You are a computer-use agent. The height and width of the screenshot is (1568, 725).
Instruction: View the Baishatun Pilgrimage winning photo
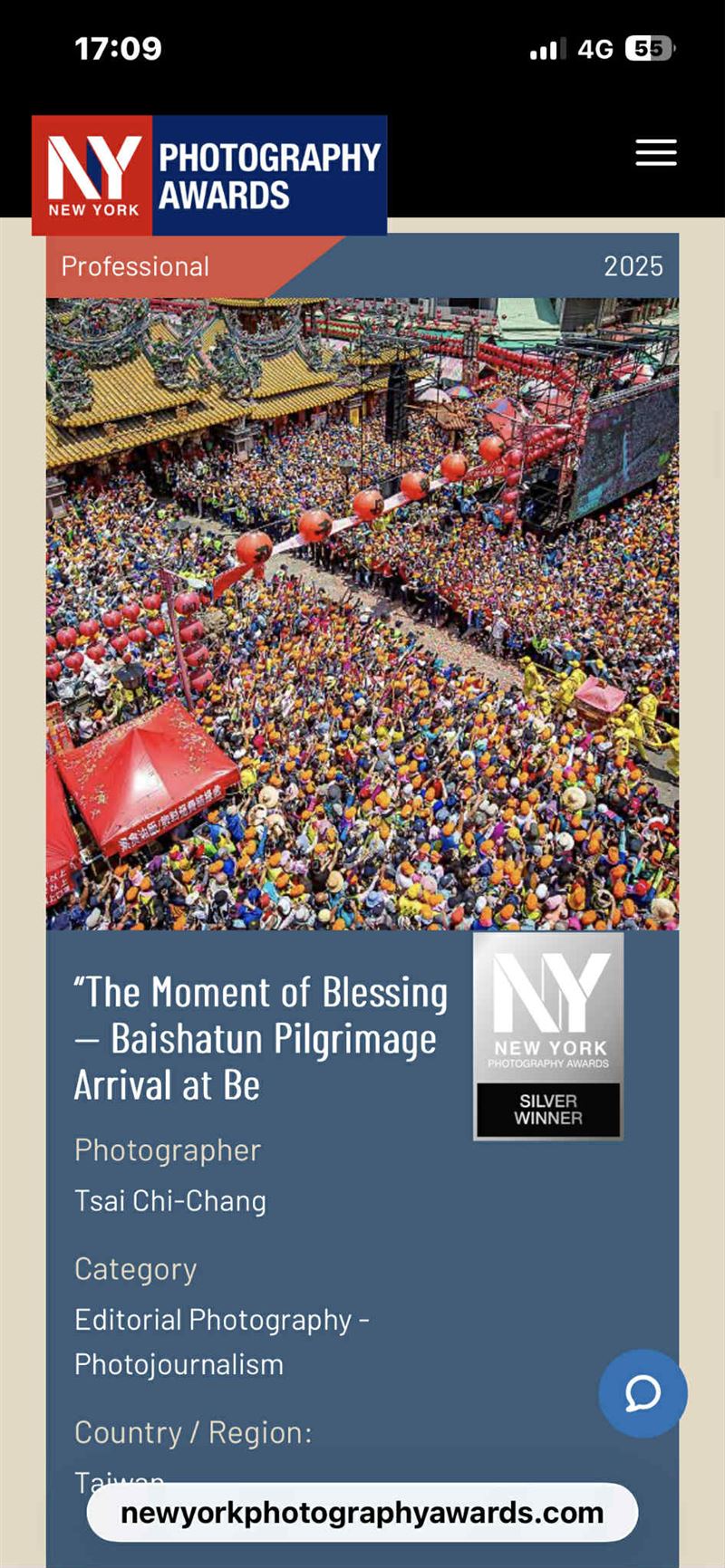coord(362,613)
